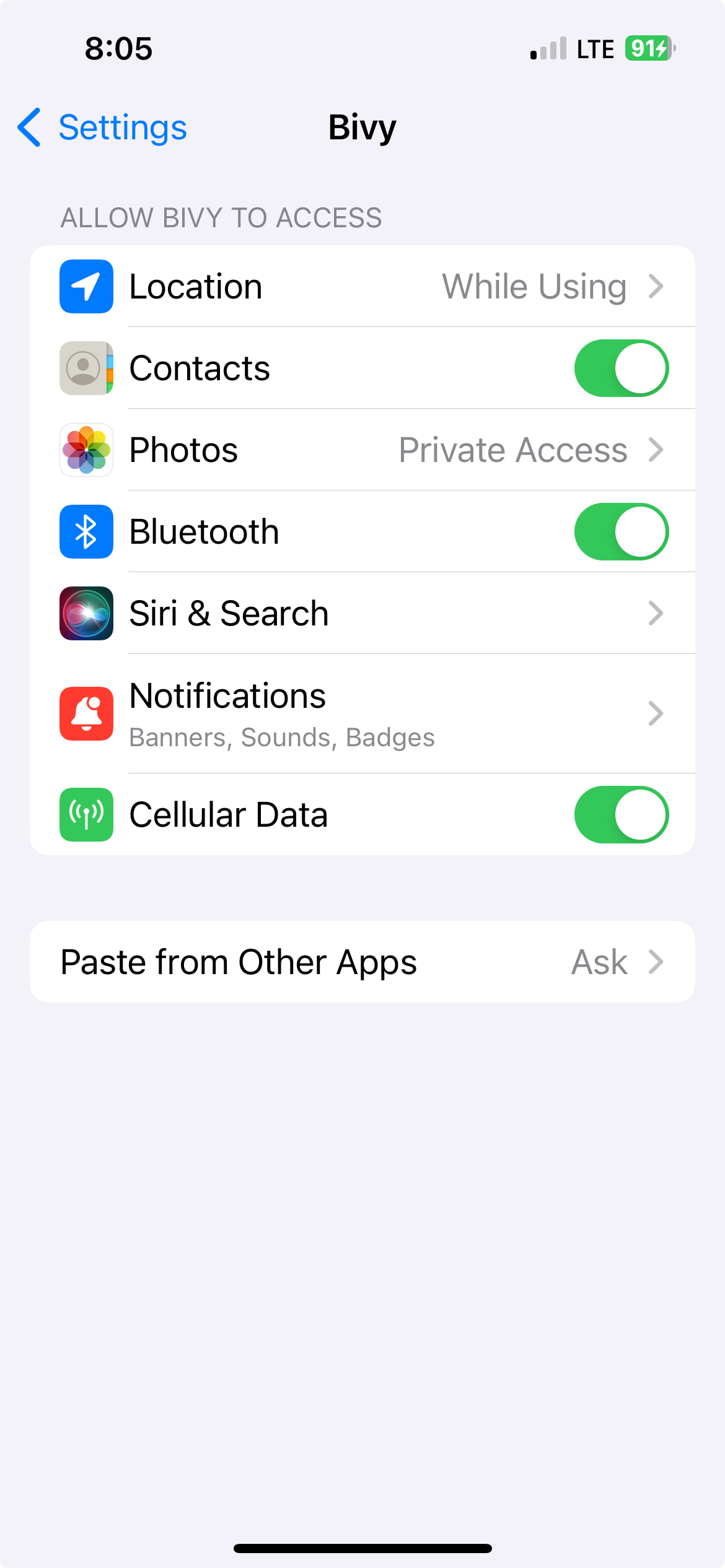Image resolution: width=725 pixels, height=1568 pixels.
Task: Open Photos access options
Action: click(362, 450)
